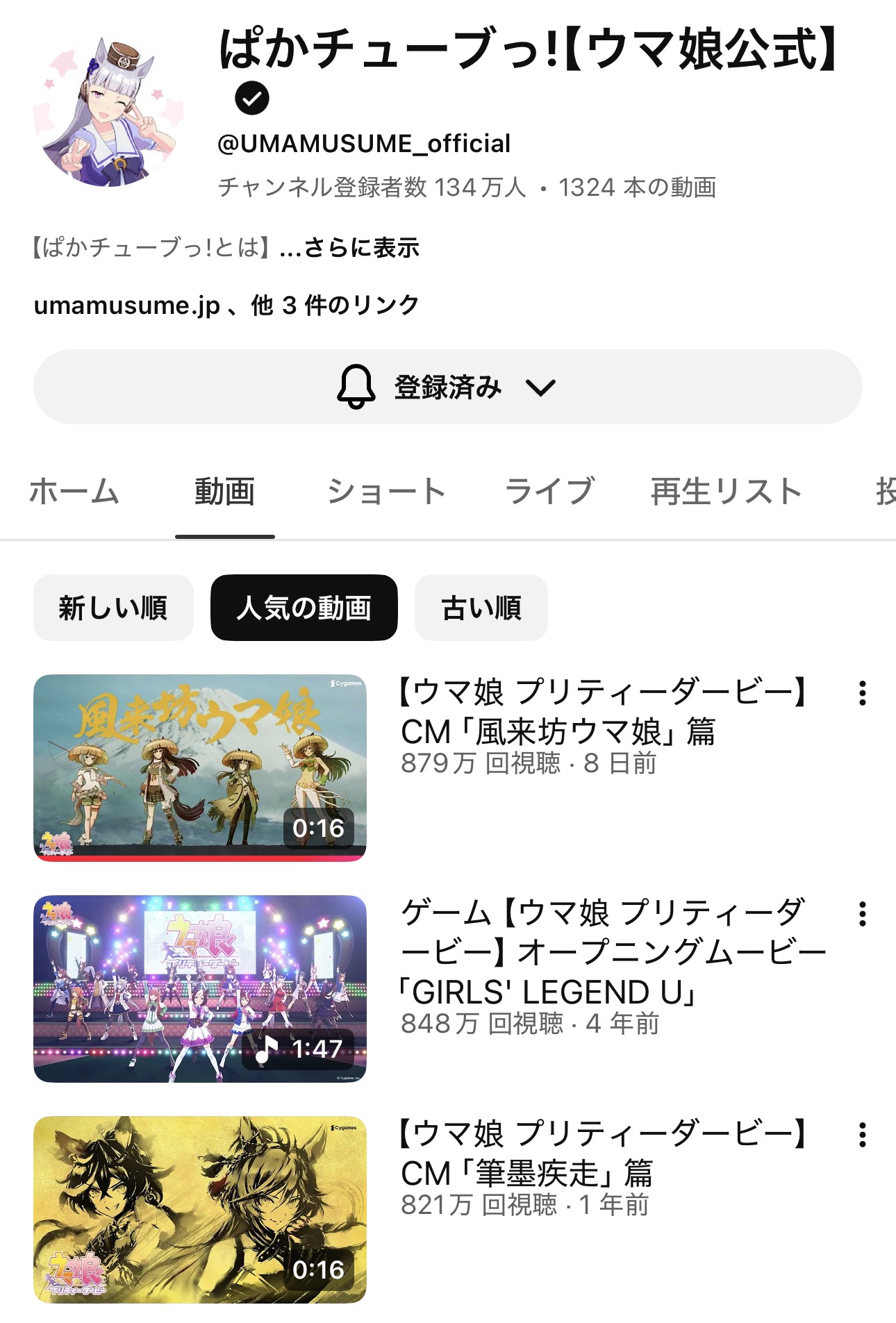Tap the channel profile avatar
The image size is (896, 1323).
108,113
